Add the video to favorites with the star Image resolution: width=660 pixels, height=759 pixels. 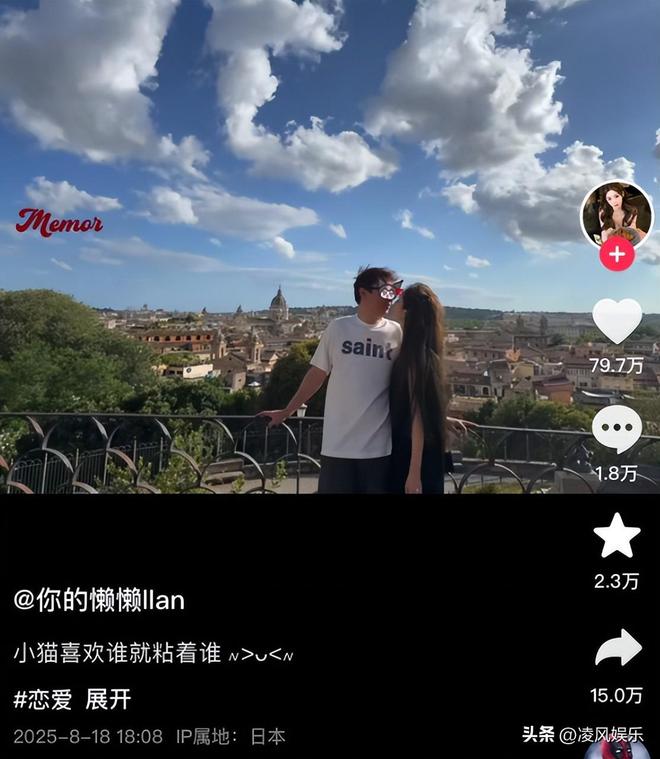tap(617, 536)
